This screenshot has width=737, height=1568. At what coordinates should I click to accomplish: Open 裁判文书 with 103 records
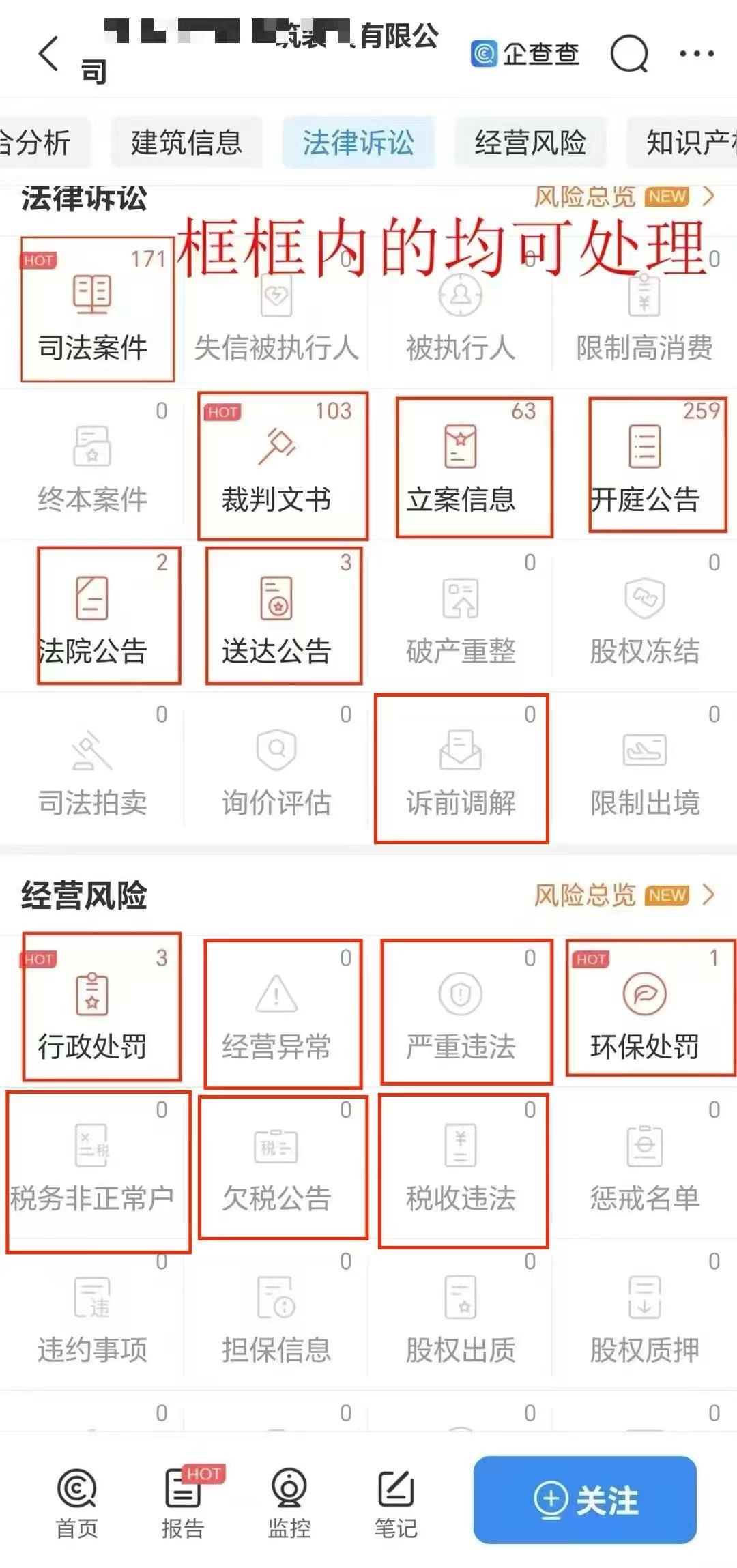tap(277, 465)
